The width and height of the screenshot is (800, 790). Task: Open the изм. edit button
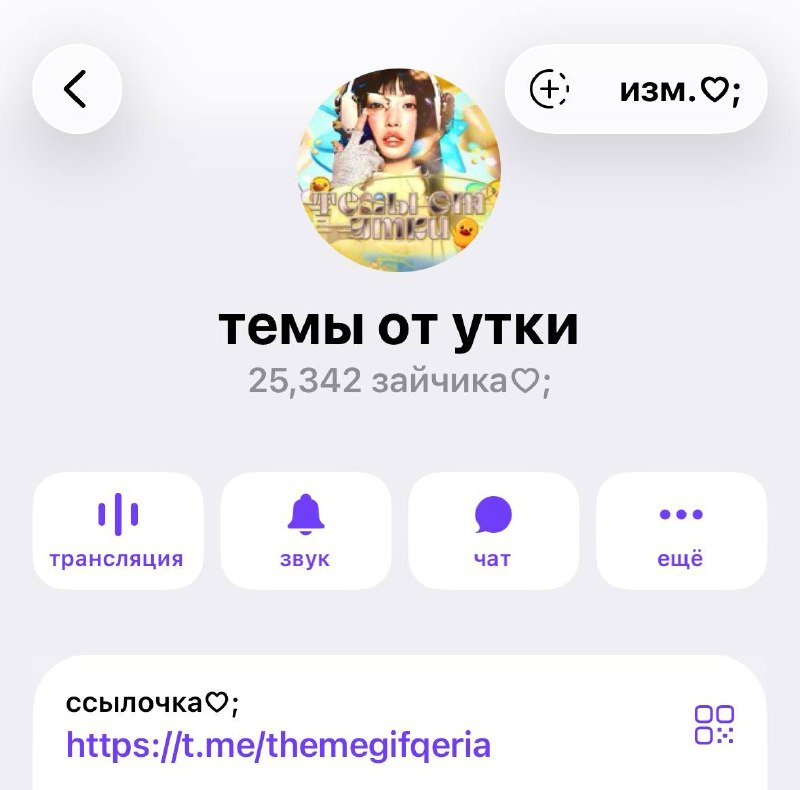tap(680, 90)
